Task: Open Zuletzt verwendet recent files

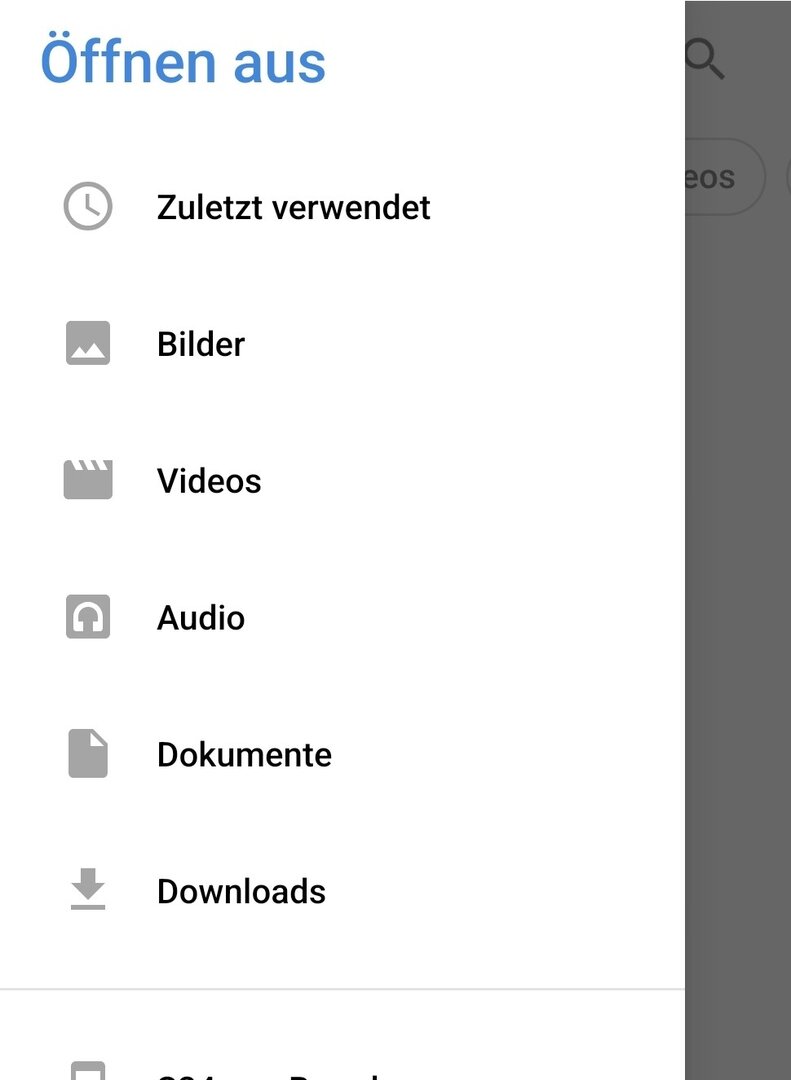Action: point(293,208)
